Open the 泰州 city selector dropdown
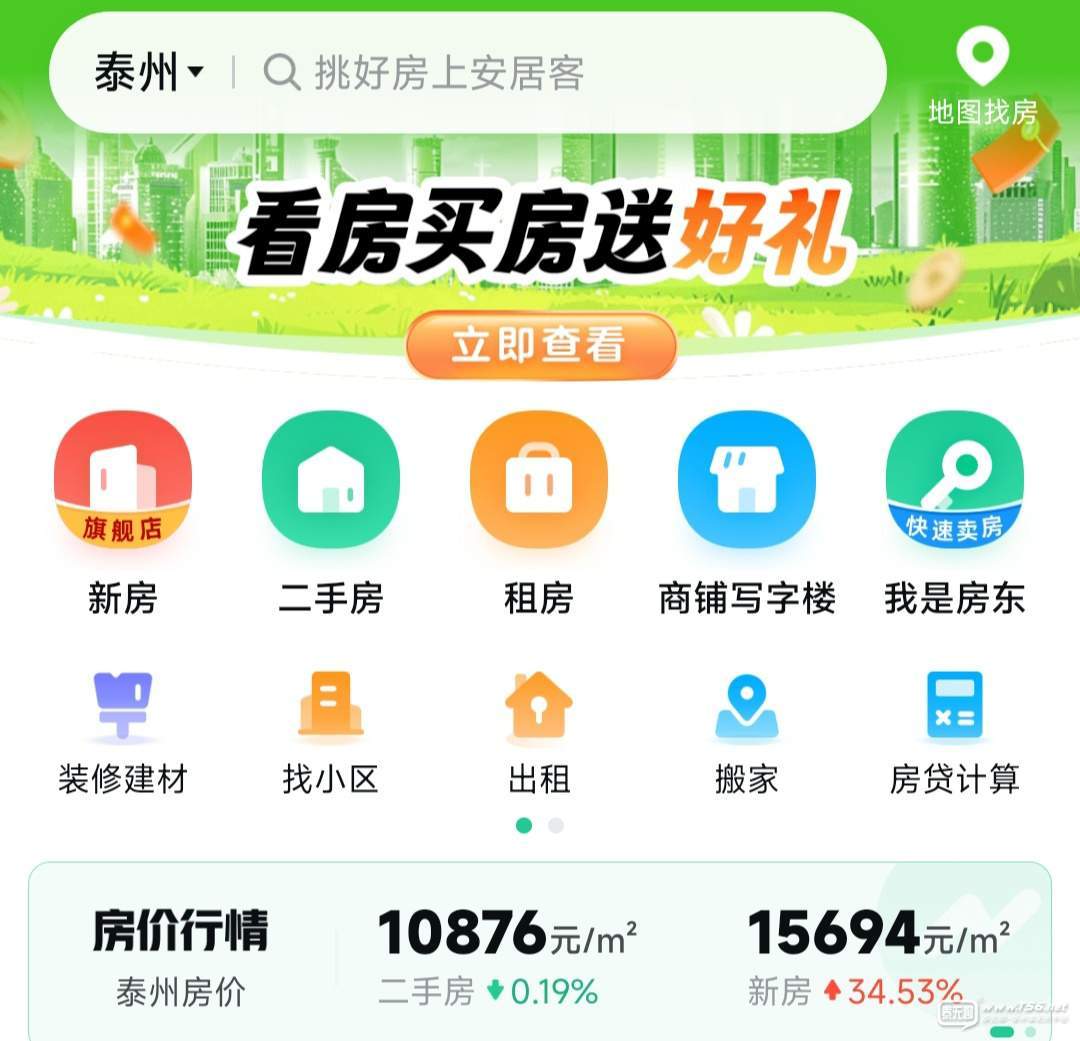The height and width of the screenshot is (1041, 1080). (x=148, y=73)
